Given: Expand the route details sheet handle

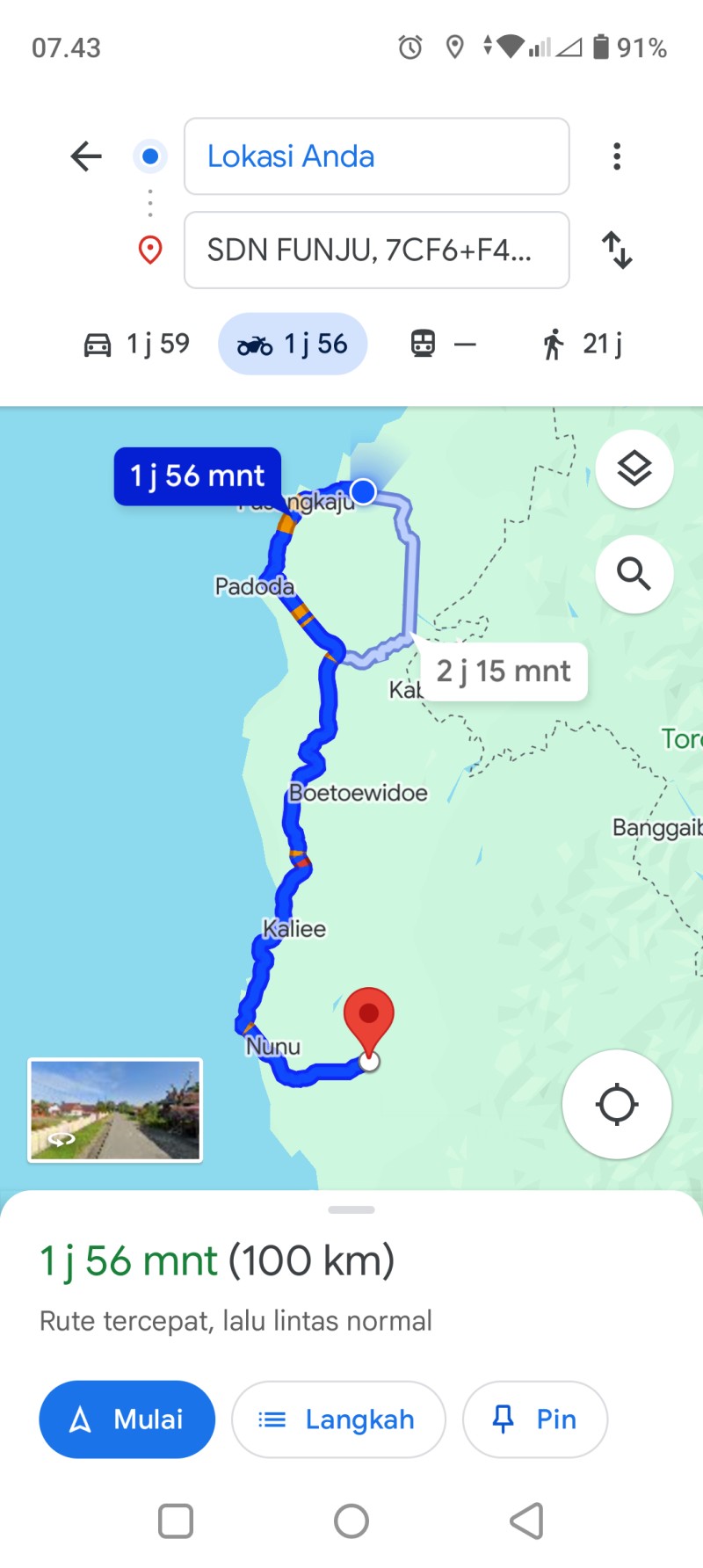Looking at the screenshot, I should pos(351,1210).
